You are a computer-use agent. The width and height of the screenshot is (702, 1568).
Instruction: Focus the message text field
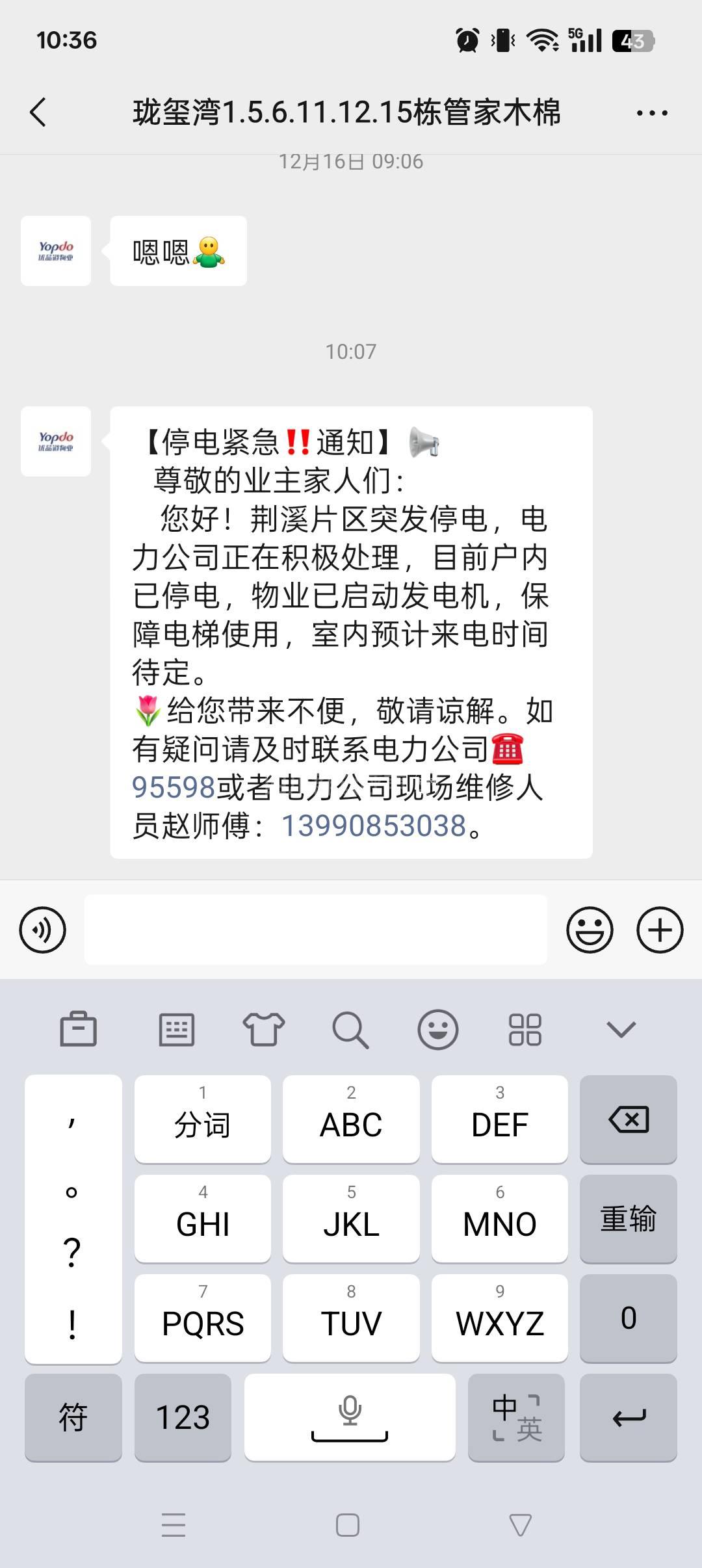pyautogui.click(x=315, y=930)
